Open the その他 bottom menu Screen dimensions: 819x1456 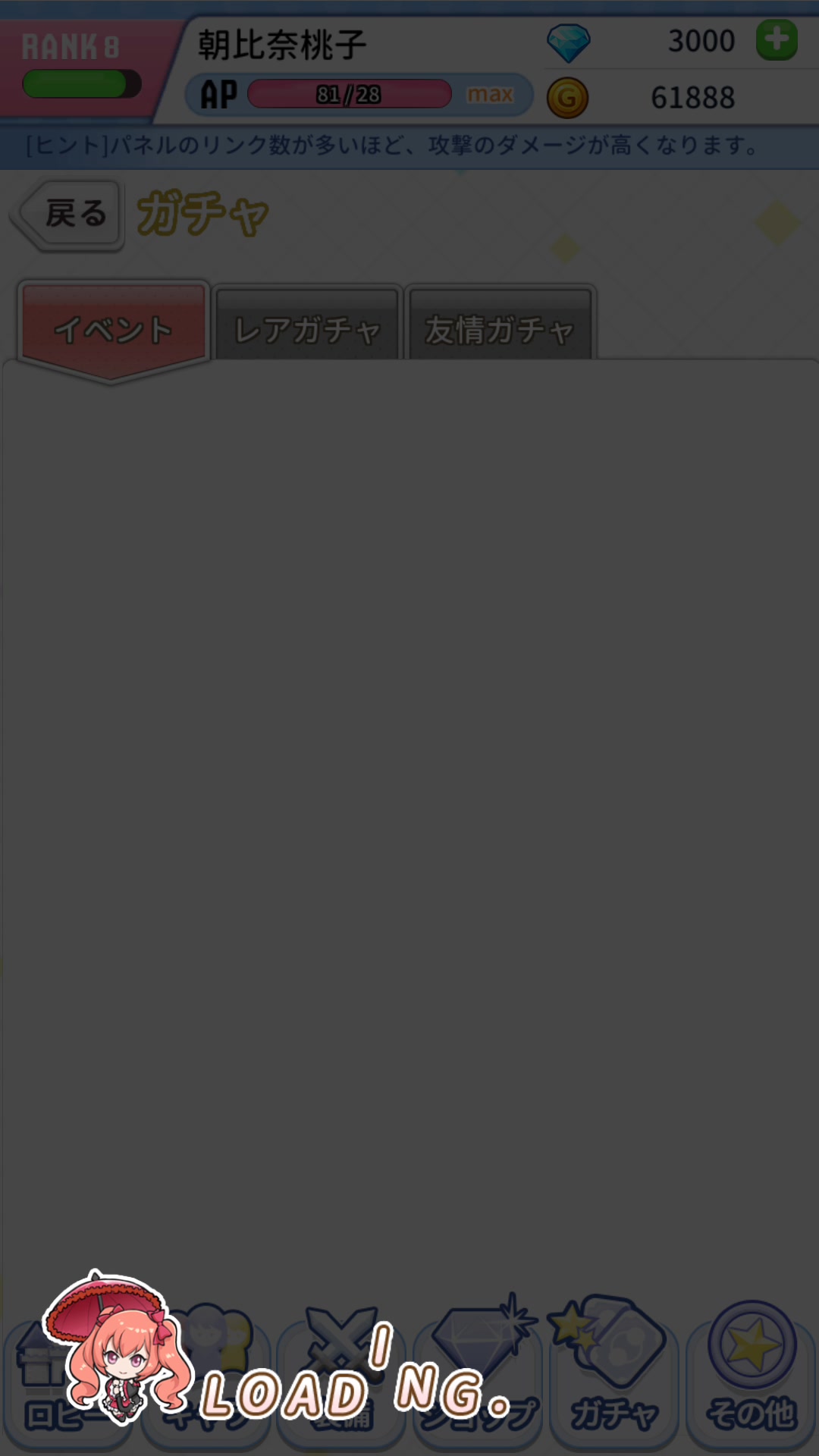click(x=751, y=1373)
